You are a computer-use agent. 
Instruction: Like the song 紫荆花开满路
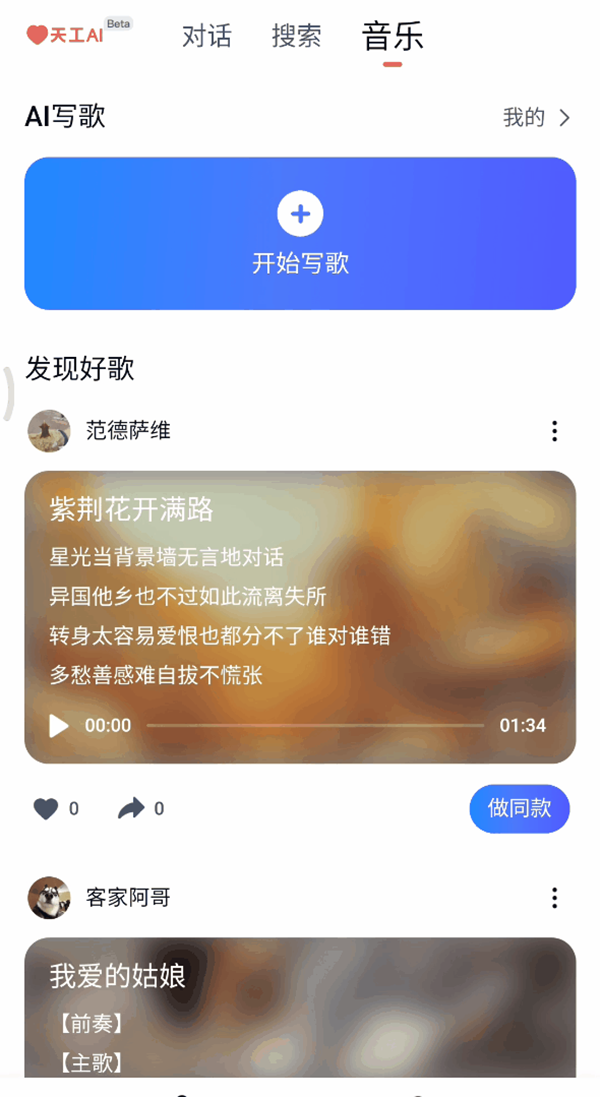(x=46, y=808)
